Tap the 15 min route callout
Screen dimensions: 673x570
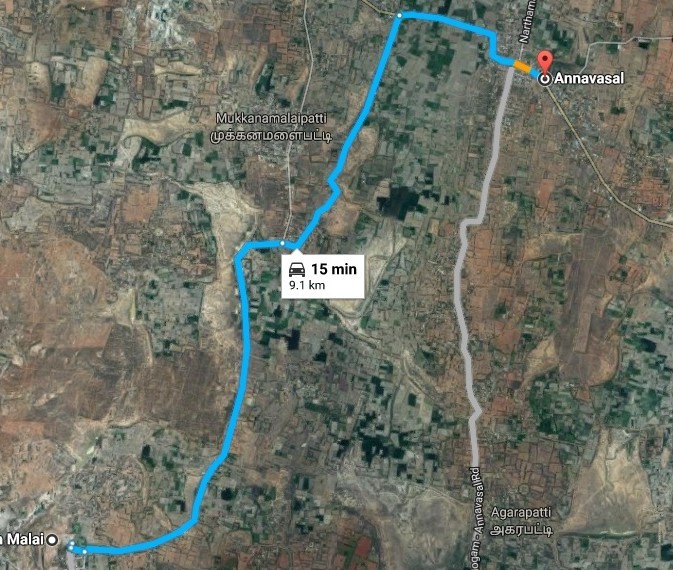pos(320,275)
